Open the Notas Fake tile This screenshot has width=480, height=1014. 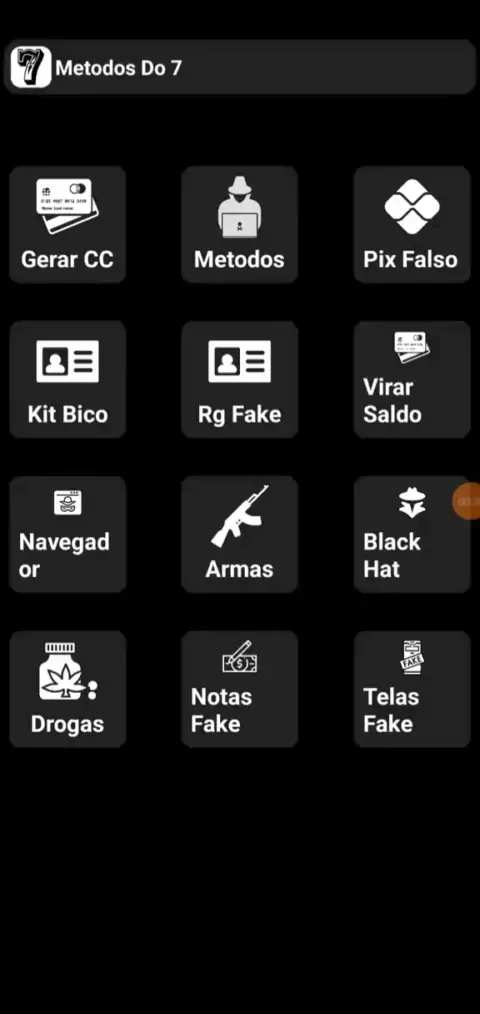click(239, 689)
